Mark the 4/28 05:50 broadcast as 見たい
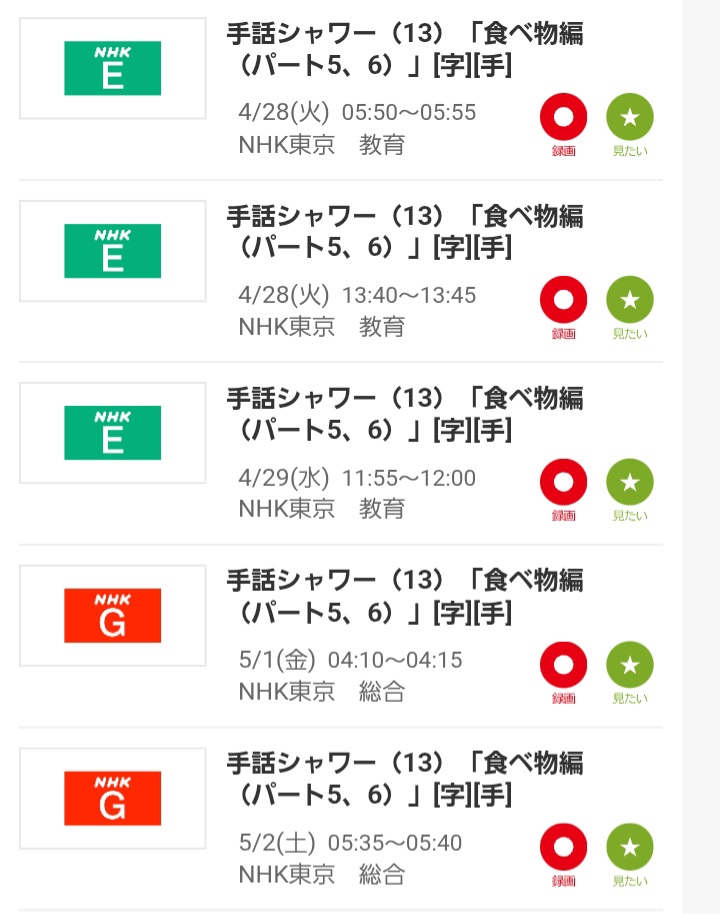Image resolution: width=720 pixels, height=914 pixels. coord(629,117)
